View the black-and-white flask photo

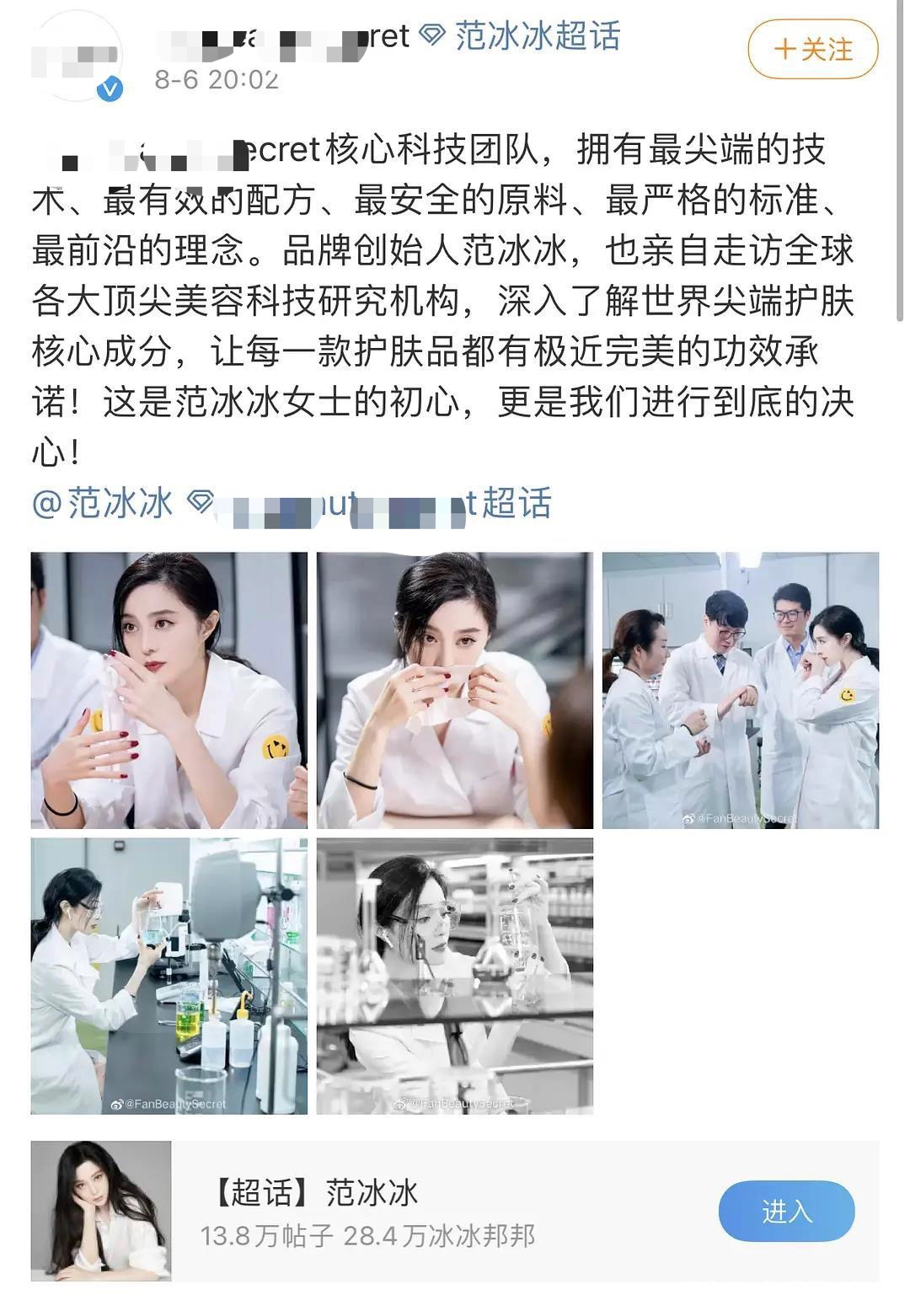[x=454, y=976]
